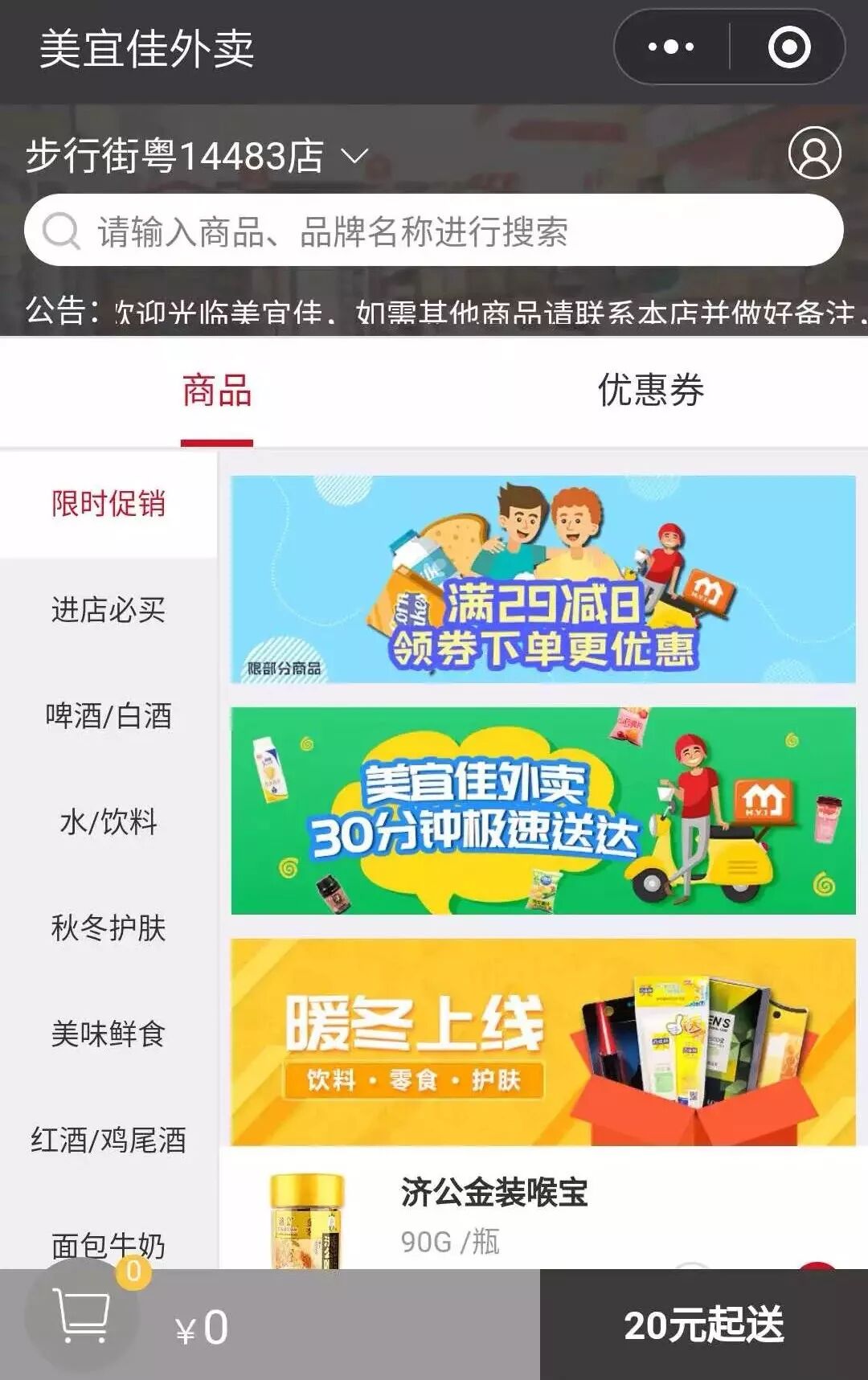
Task: Tap the product and brand search box
Action: click(x=434, y=231)
